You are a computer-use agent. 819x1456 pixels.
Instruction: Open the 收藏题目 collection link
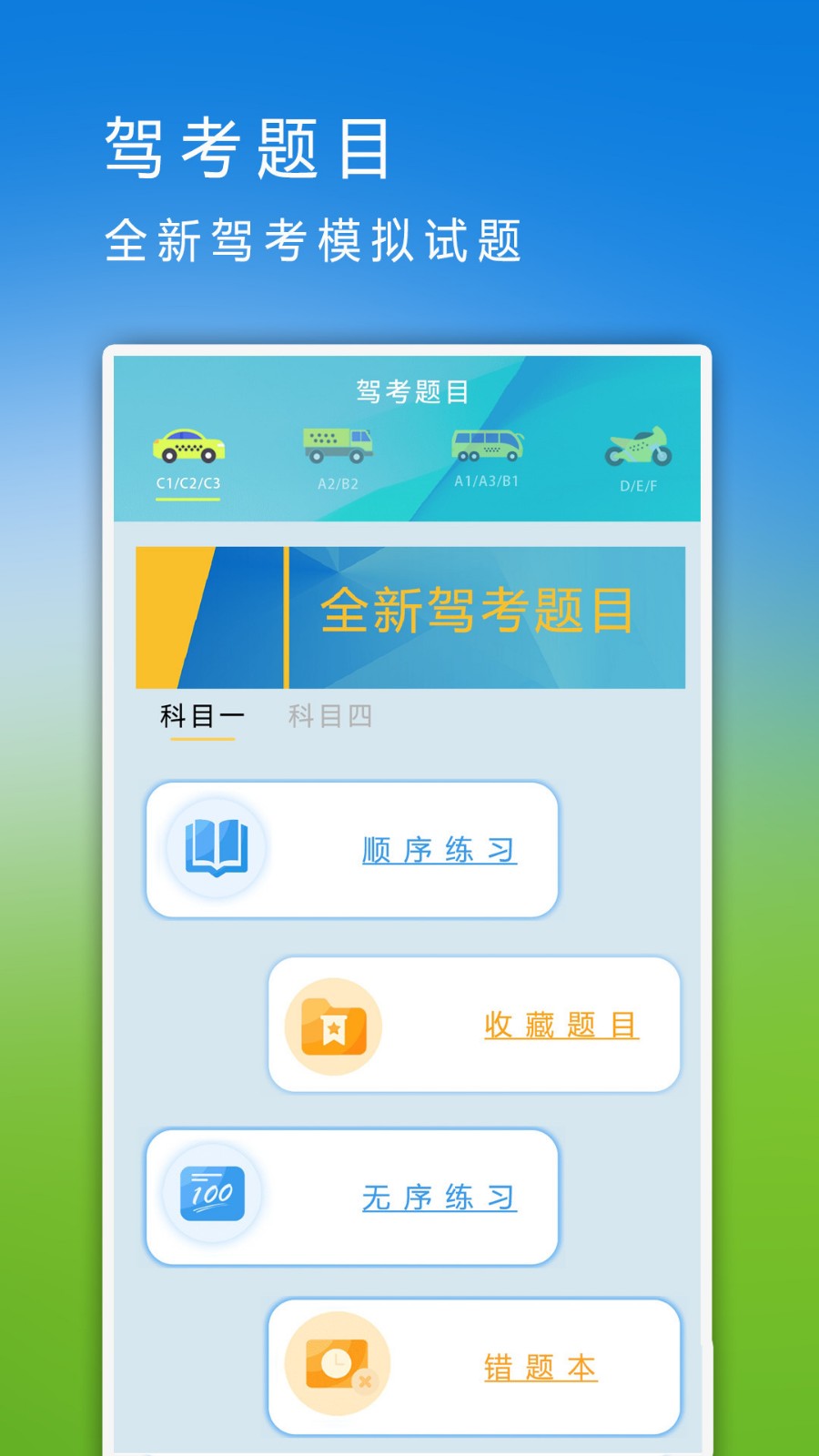pyautogui.click(x=561, y=1024)
